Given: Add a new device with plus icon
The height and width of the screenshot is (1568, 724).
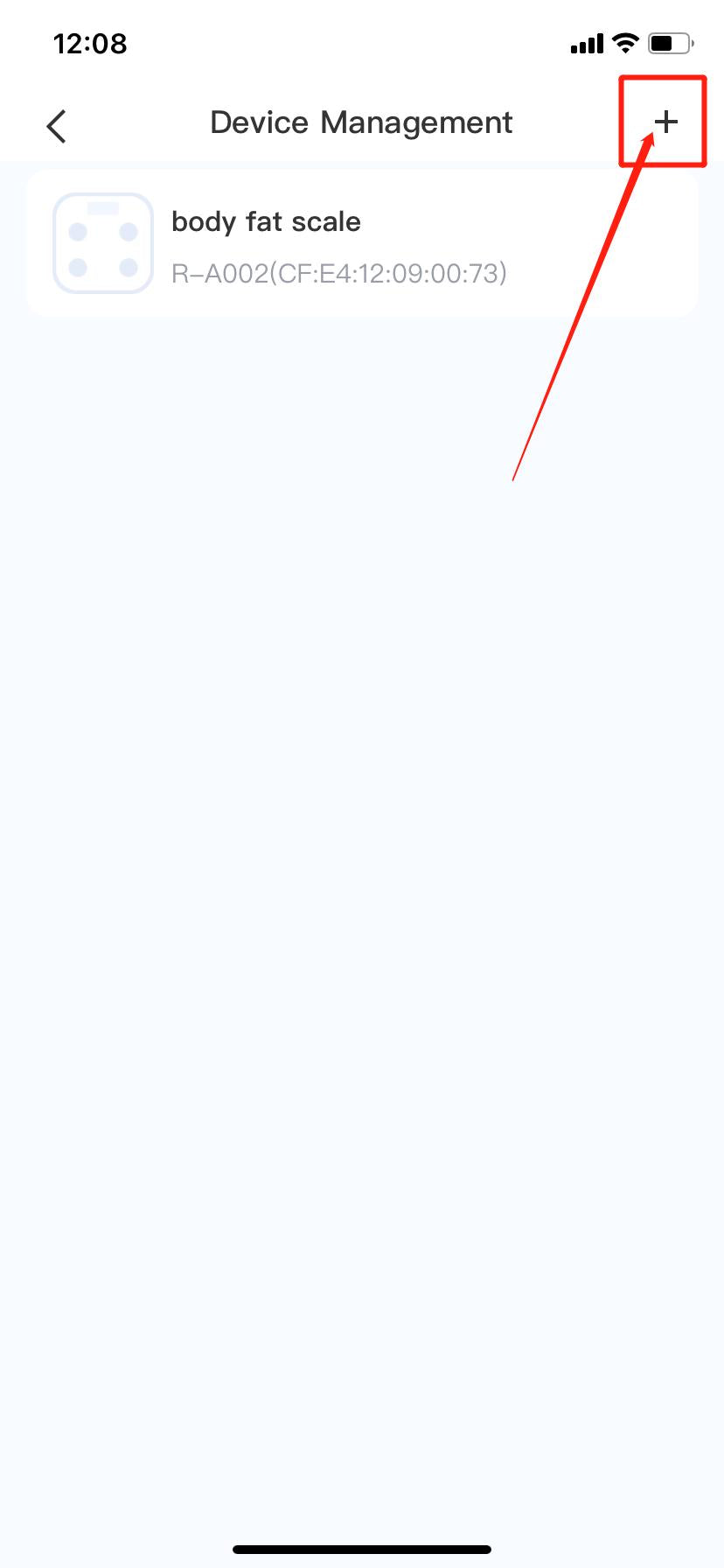Looking at the screenshot, I should point(666,122).
